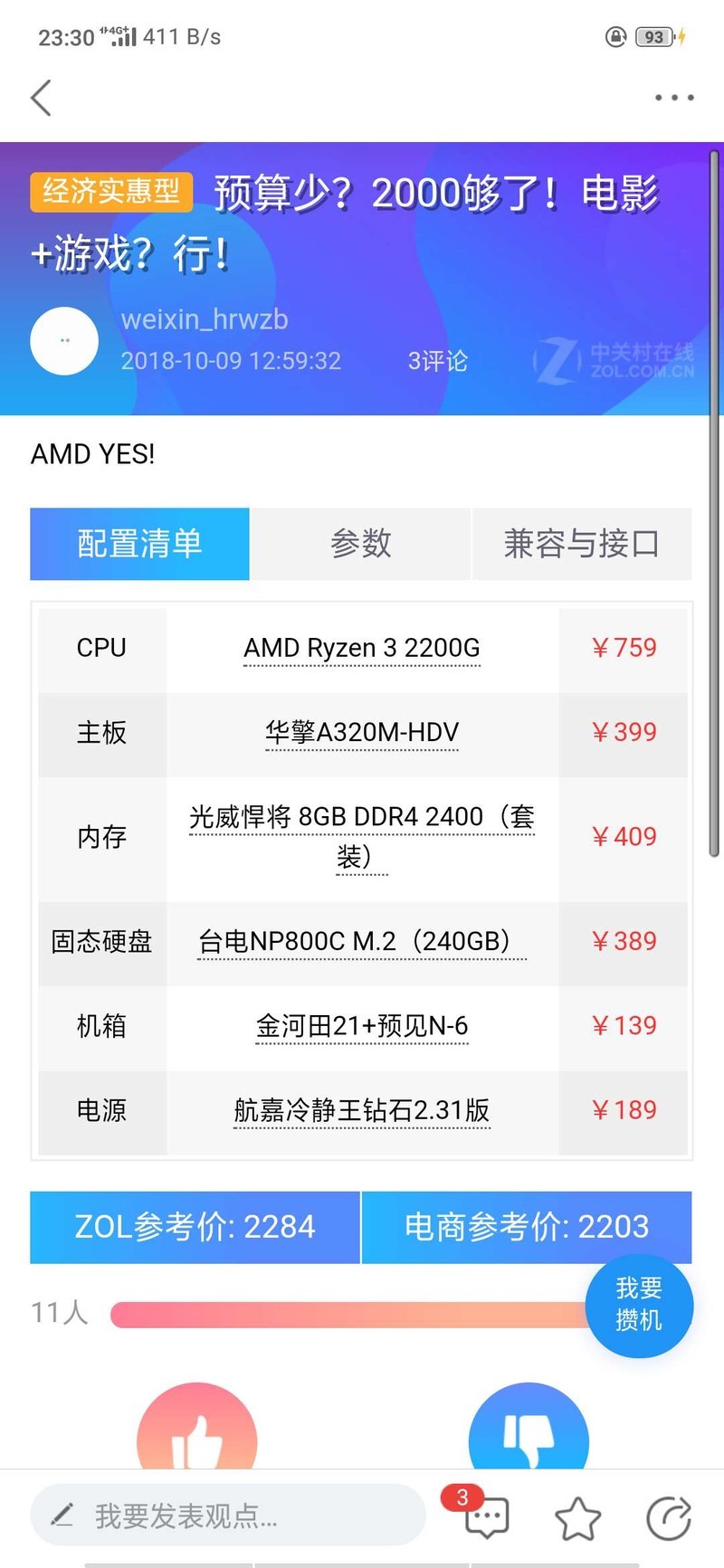The image size is (724, 1568).
Task: Open the 华擎A320M-HDV motherboard link
Action: point(362,733)
